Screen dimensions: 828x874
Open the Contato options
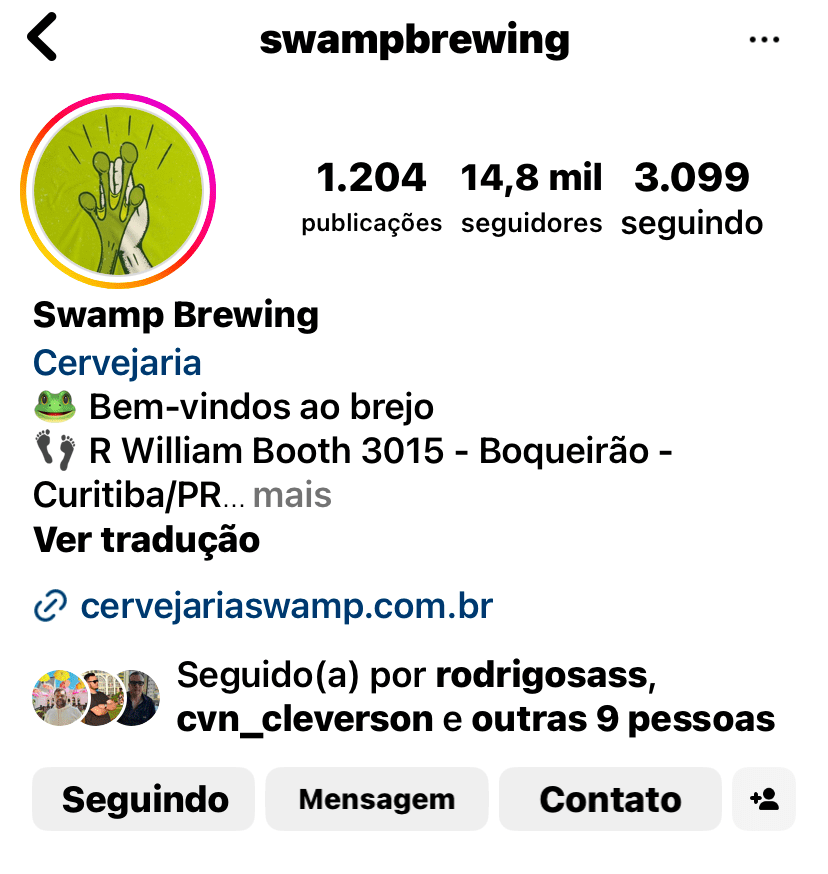610,799
